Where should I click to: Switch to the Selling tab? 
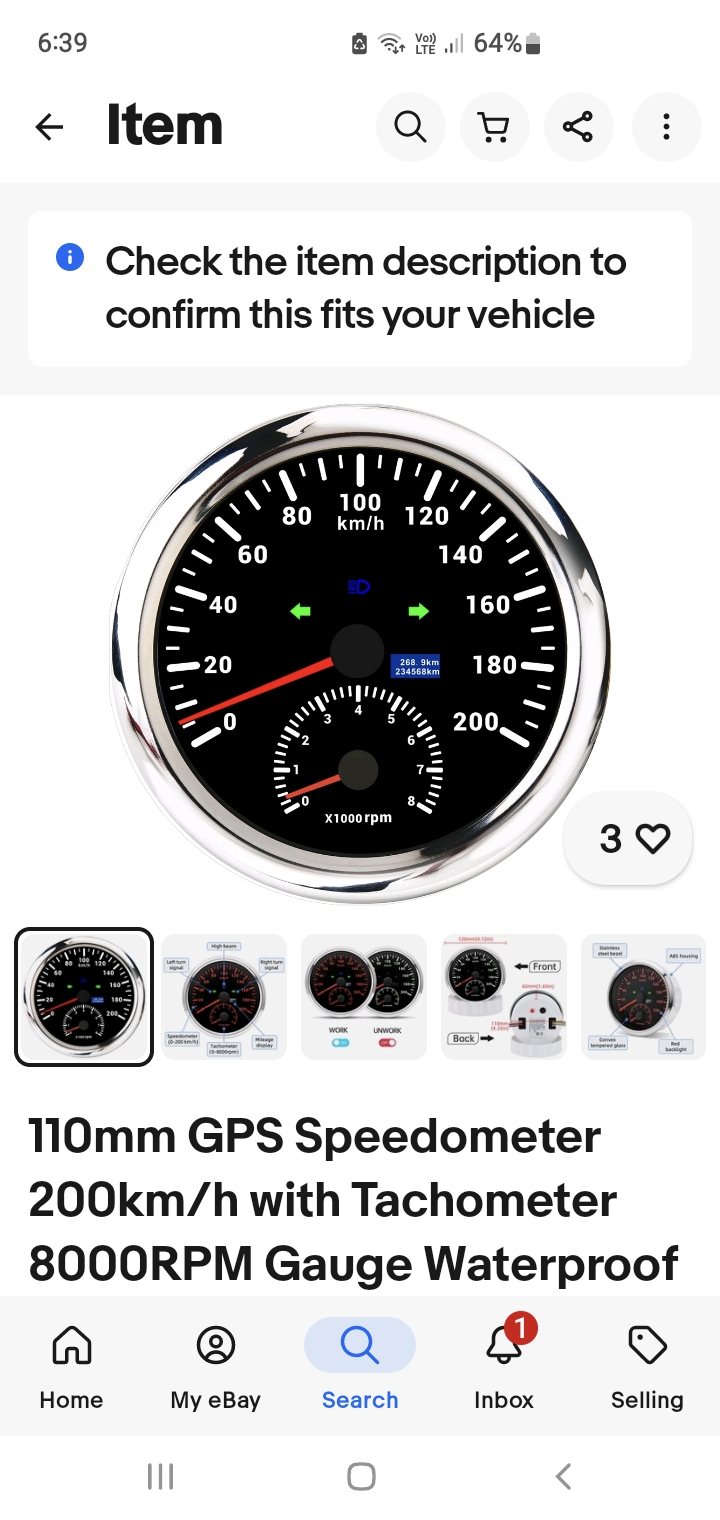646,1367
